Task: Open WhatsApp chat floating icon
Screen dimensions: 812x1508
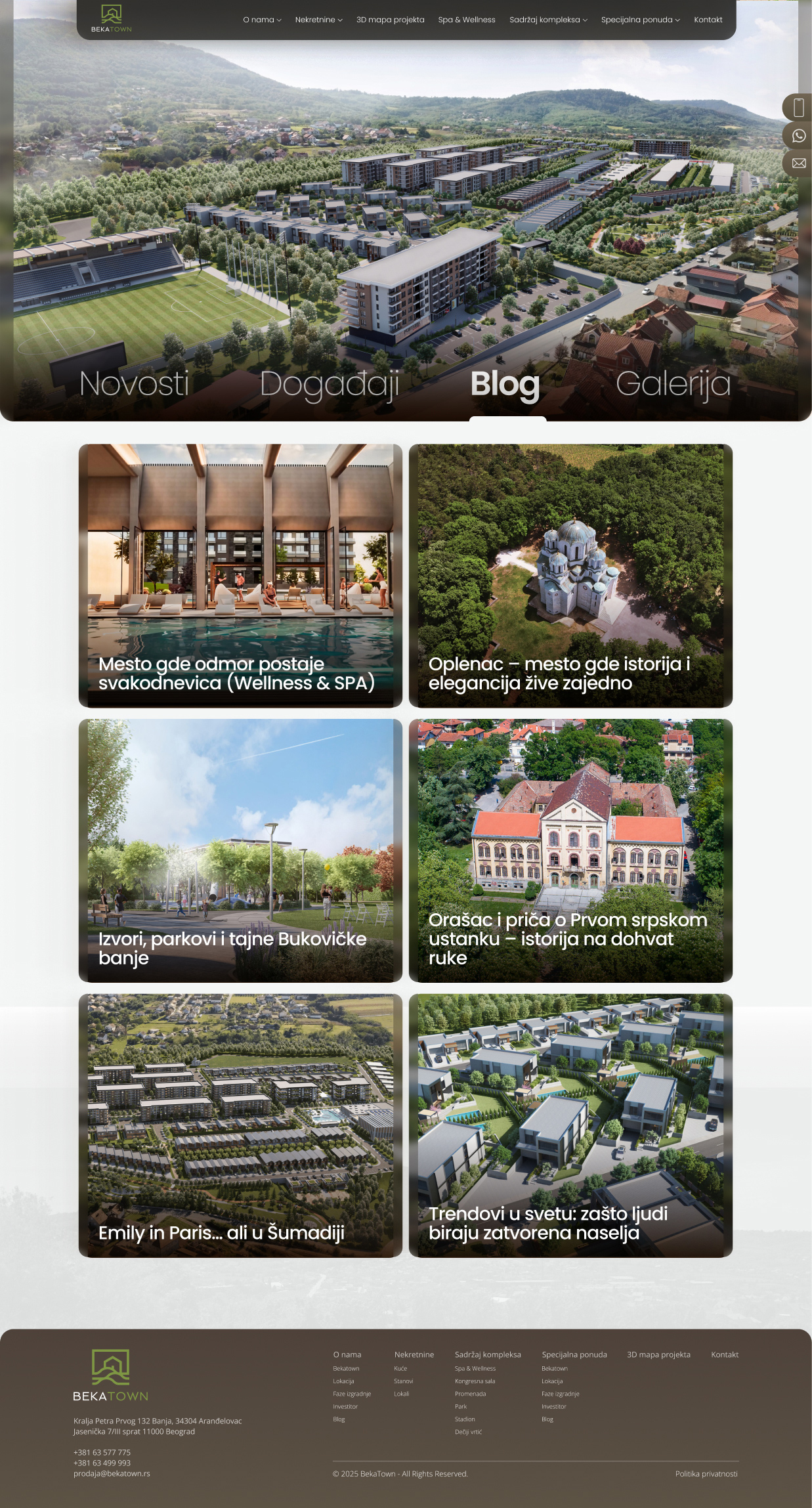Action: [x=798, y=136]
